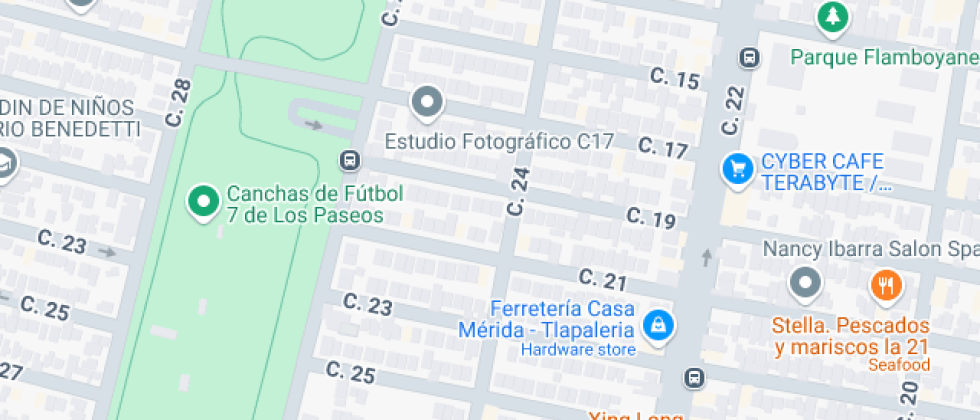980x420 pixels.
Task: Tap the CYBER CAFE TERABYTE shopping marker
Action: pos(737,167)
